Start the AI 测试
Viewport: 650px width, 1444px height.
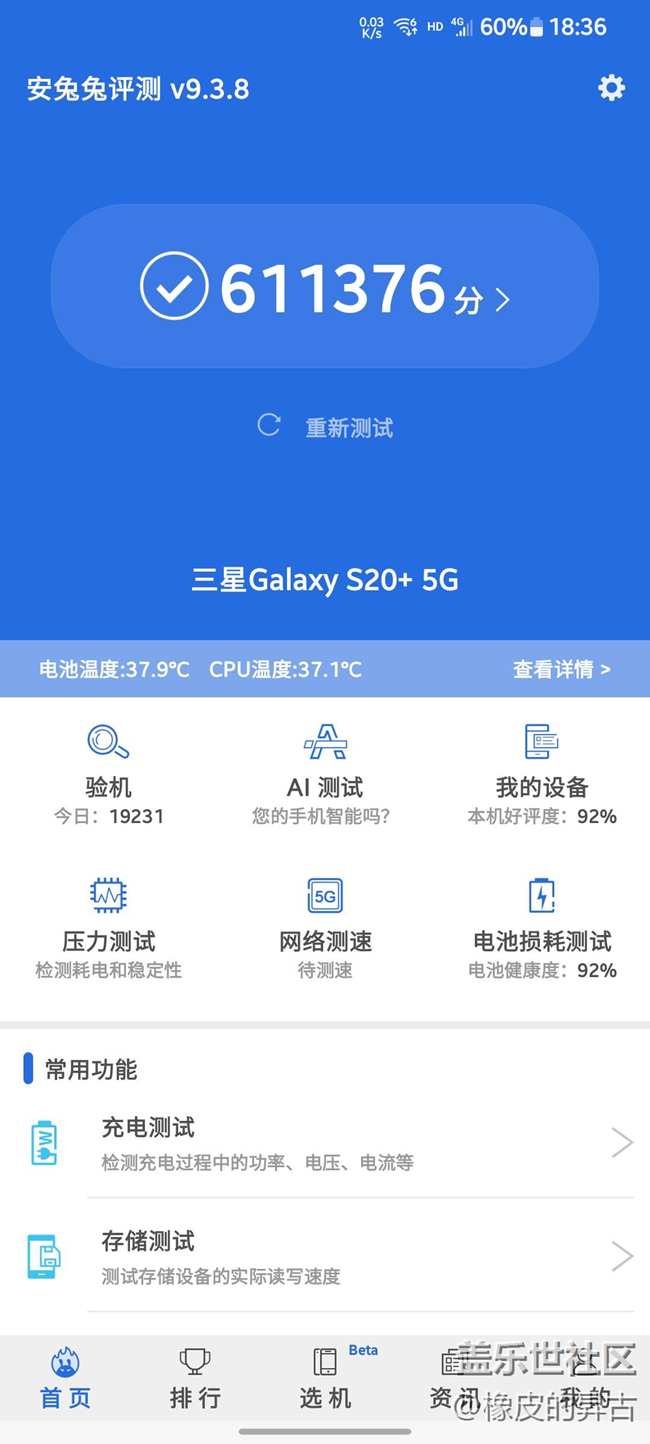click(x=325, y=775)
